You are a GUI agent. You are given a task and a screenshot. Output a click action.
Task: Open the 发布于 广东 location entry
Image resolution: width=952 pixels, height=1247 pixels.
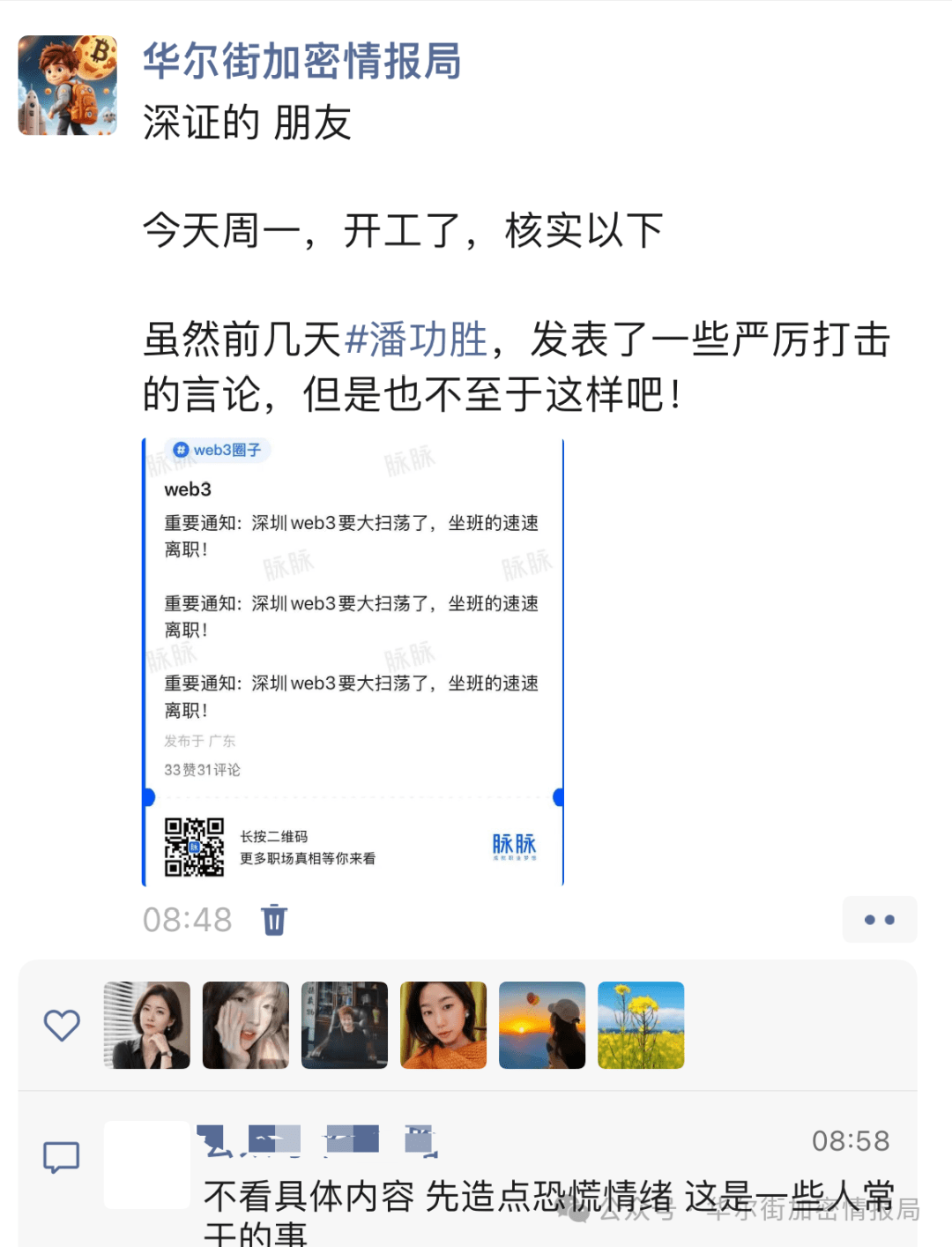pos(199,740)
